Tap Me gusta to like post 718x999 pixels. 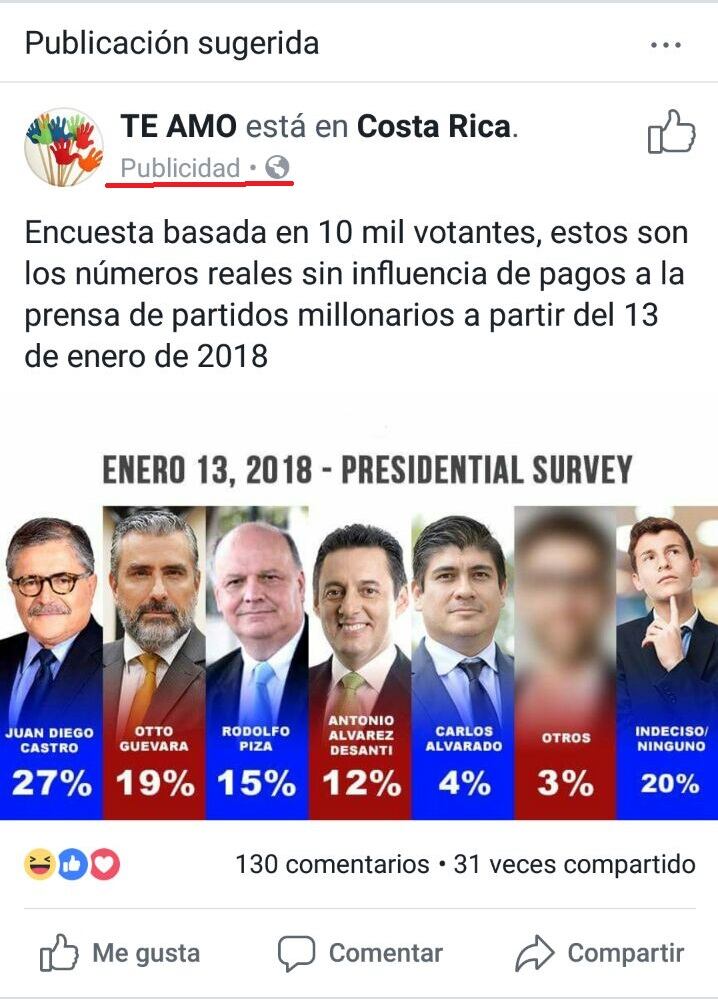(x=120, y=954)
